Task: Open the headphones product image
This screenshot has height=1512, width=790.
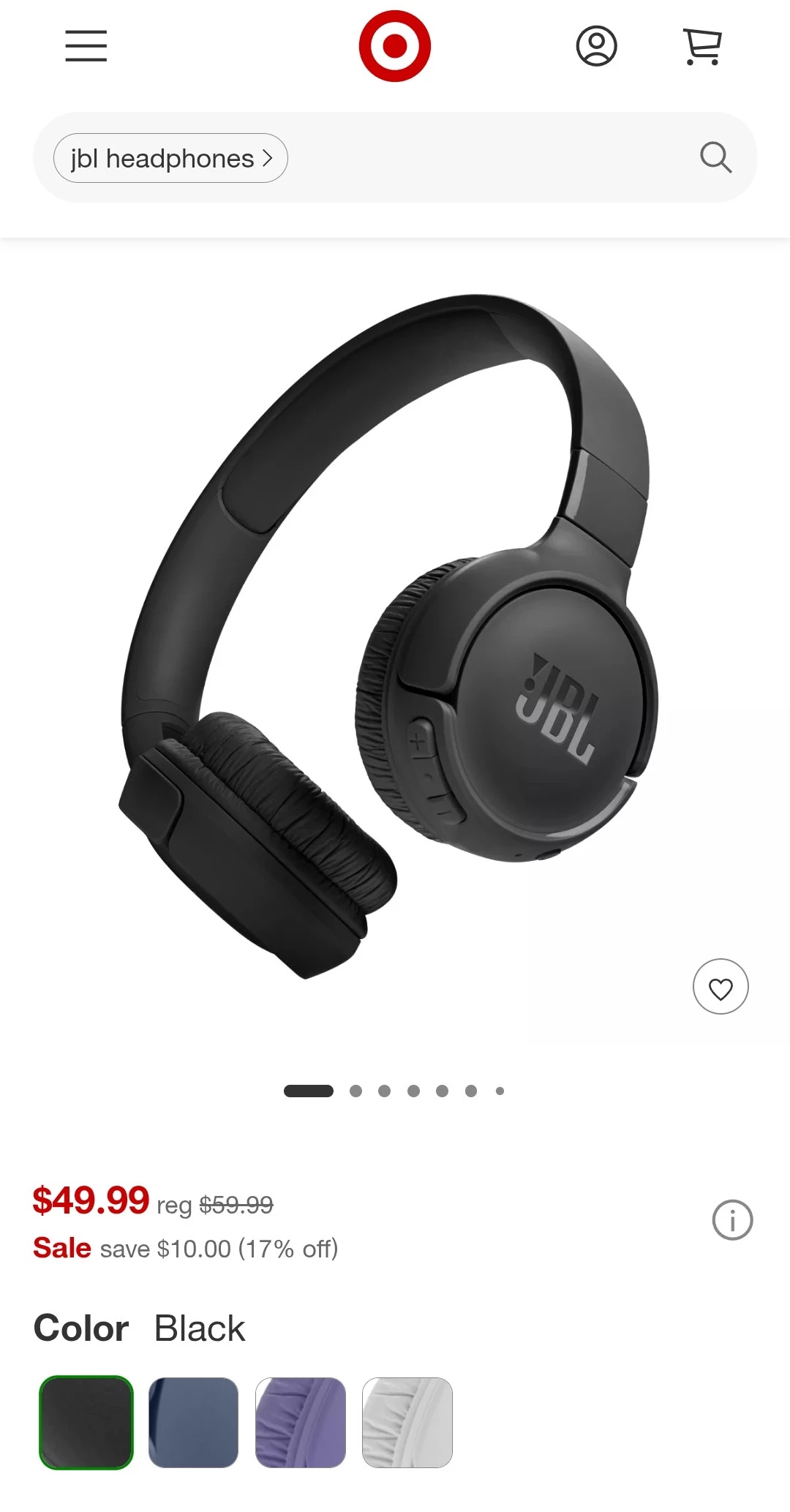Action: click(x=388, y=636)
